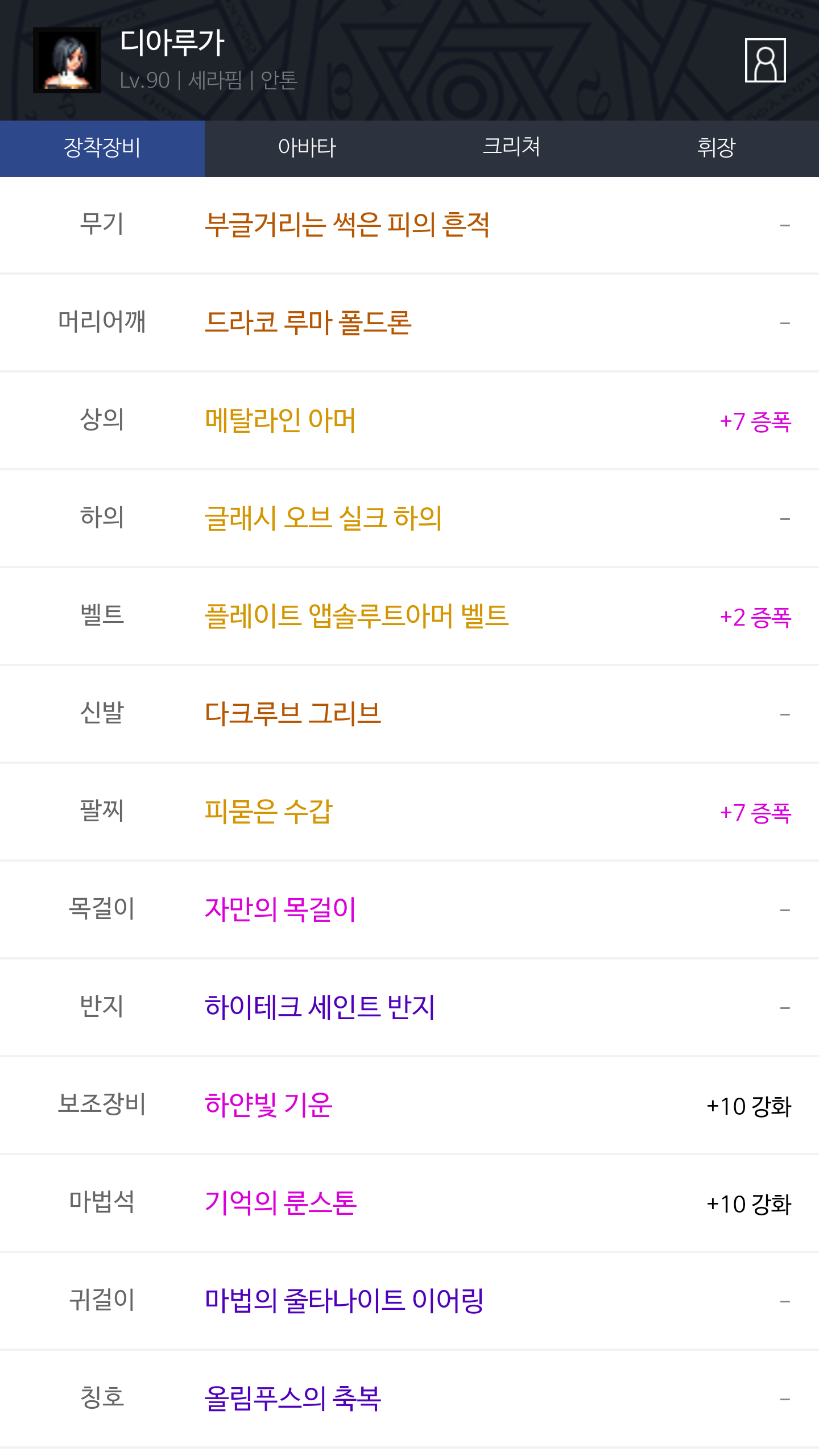Image resolution: width=819 pixels, height=1456 pixels.
Task: Open 글래시 오브 실크 하의
Action: click(323, 518)
